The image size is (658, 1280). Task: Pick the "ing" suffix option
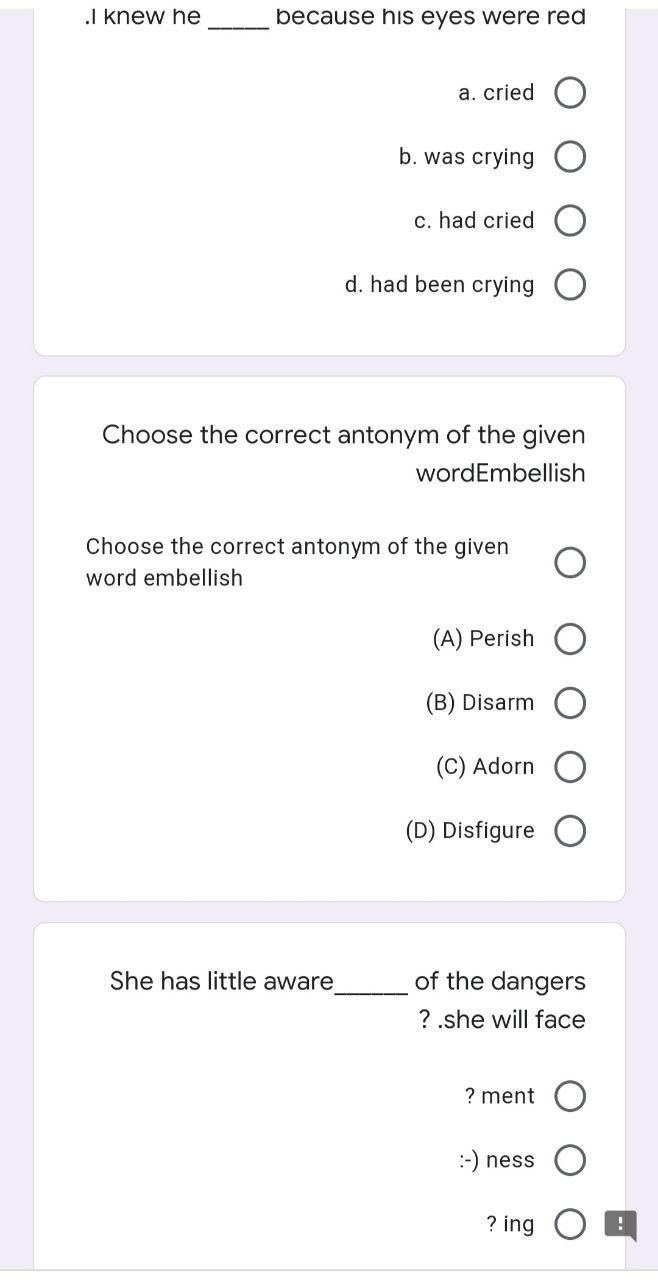569,1225
